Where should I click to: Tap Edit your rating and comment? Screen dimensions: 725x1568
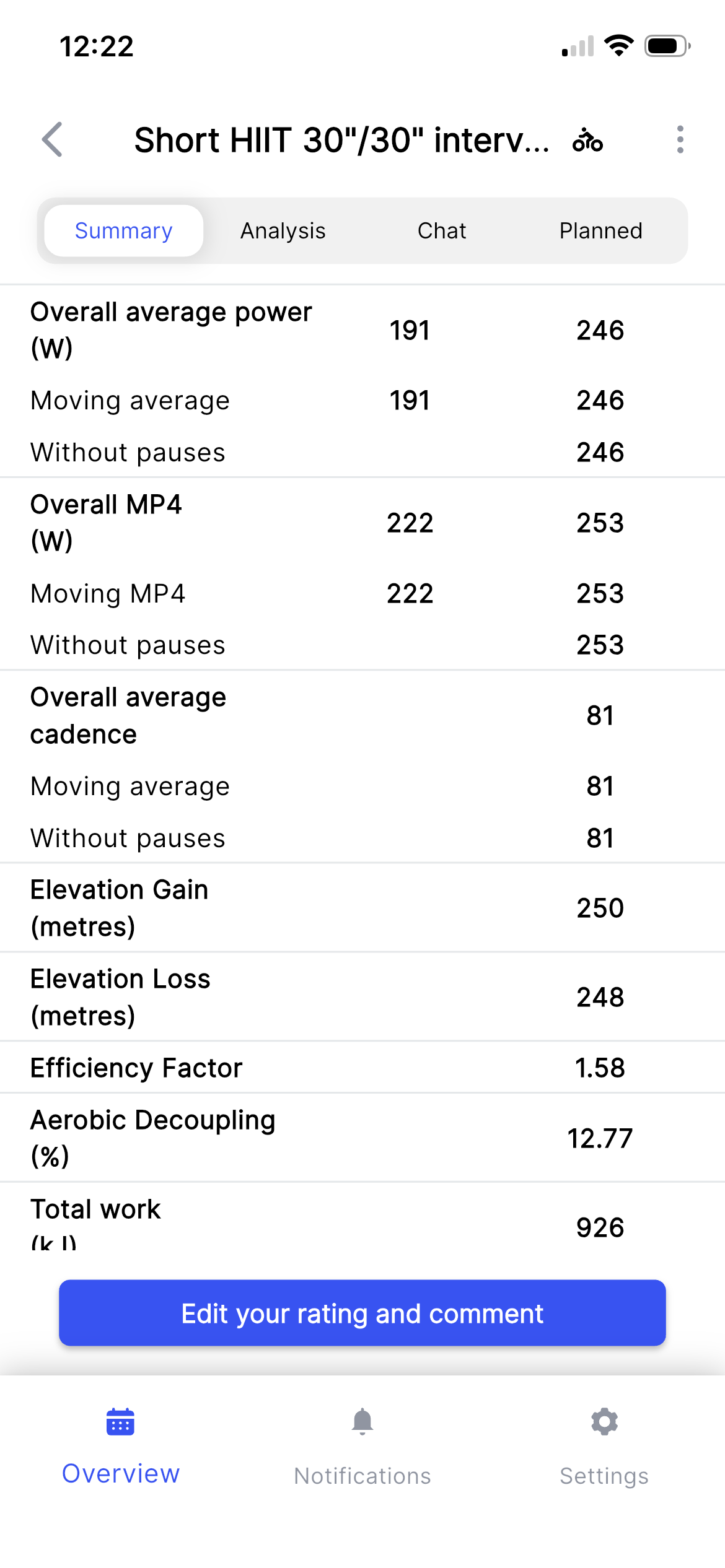point(362,1313)
